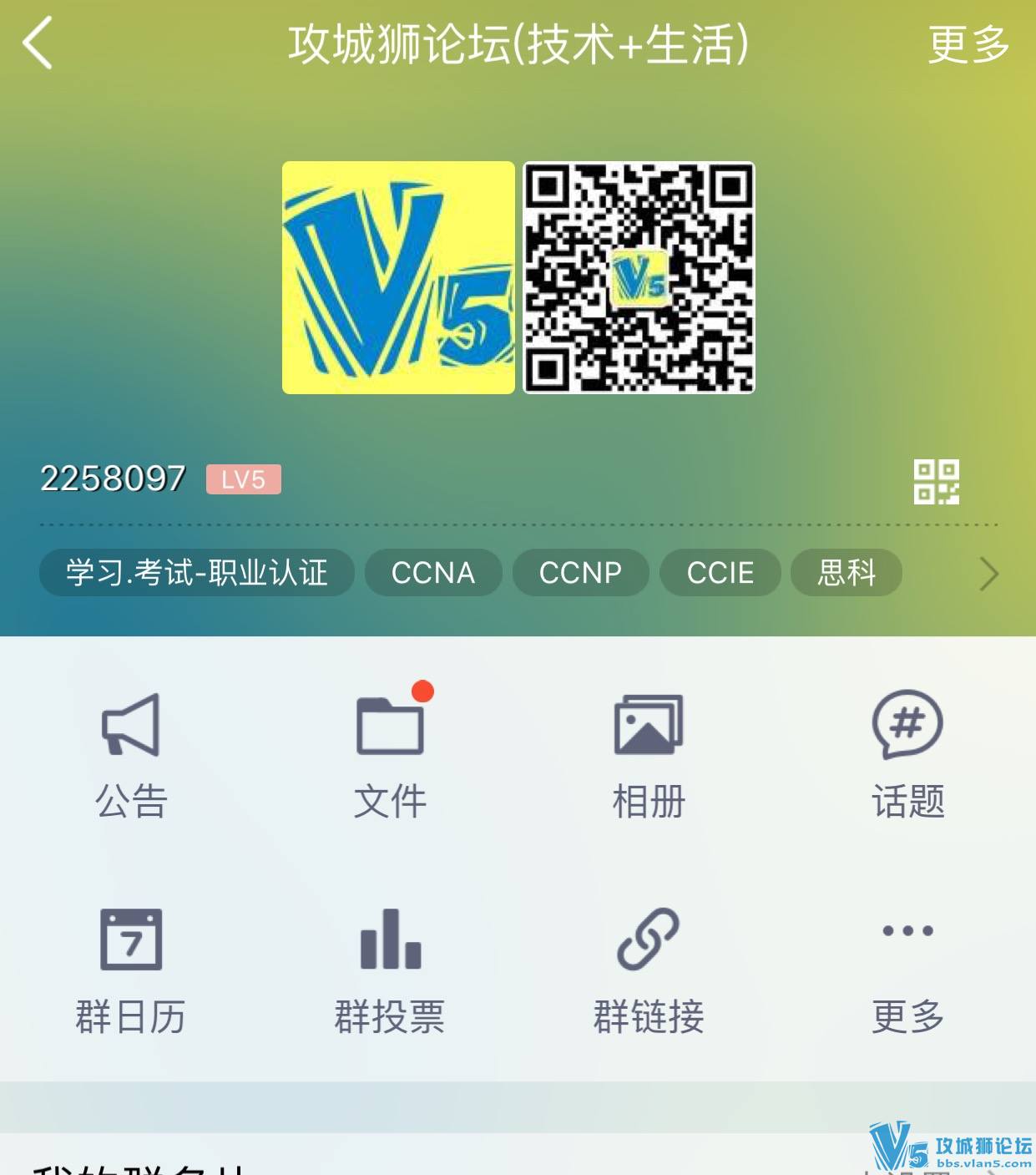Select the 学习.考试-职业认证 tag
This screenshot has width=1036, height=1175.
(197, 573)
